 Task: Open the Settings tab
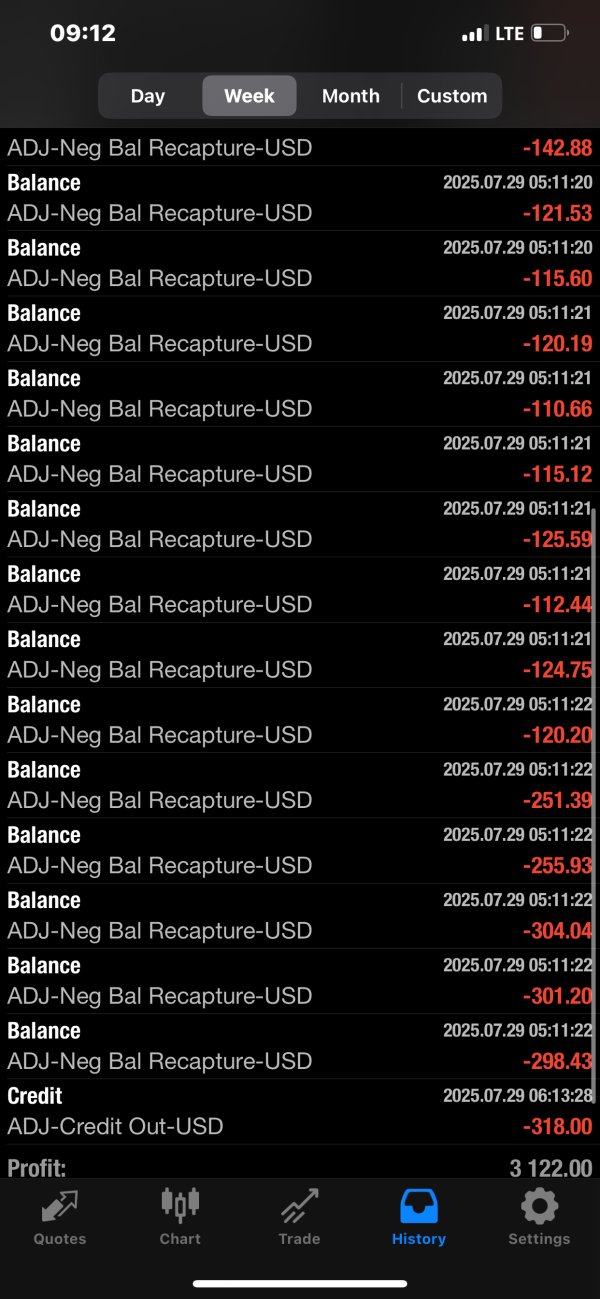539,1216
